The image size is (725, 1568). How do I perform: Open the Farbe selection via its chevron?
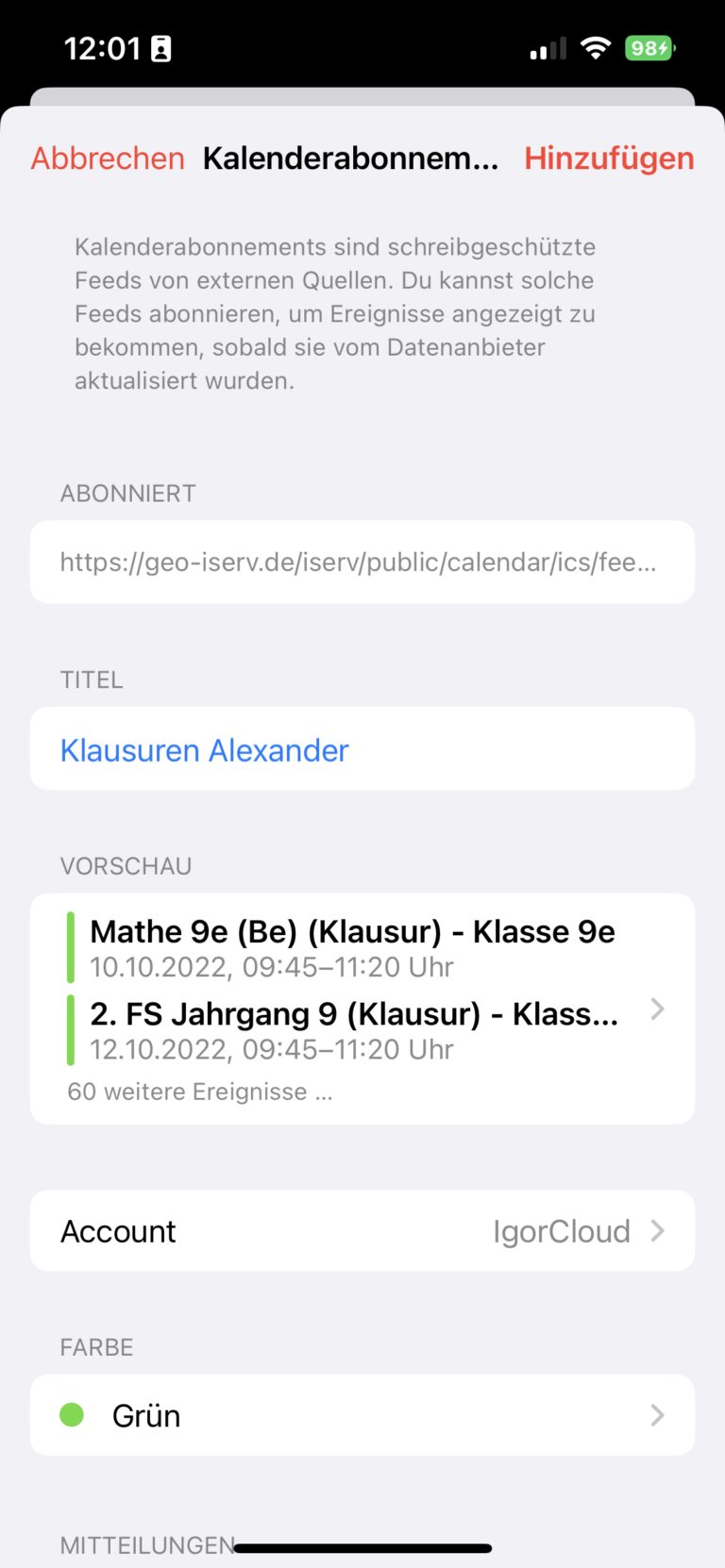pyautogui.click(x=657, y=1415)
